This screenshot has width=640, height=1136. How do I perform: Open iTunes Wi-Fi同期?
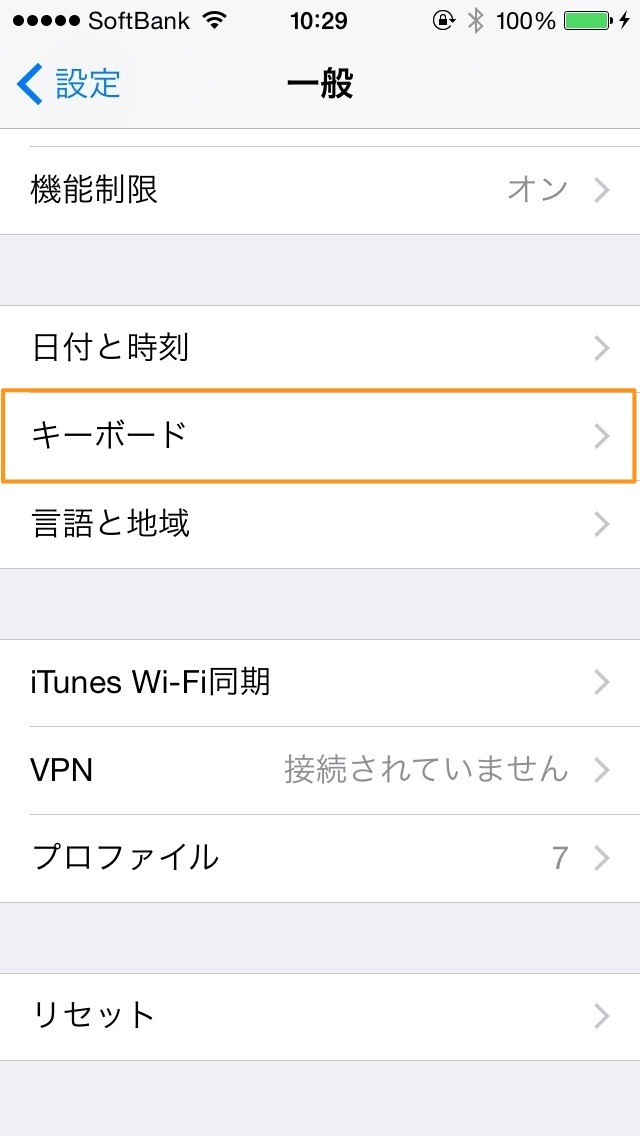pos(320,682)
